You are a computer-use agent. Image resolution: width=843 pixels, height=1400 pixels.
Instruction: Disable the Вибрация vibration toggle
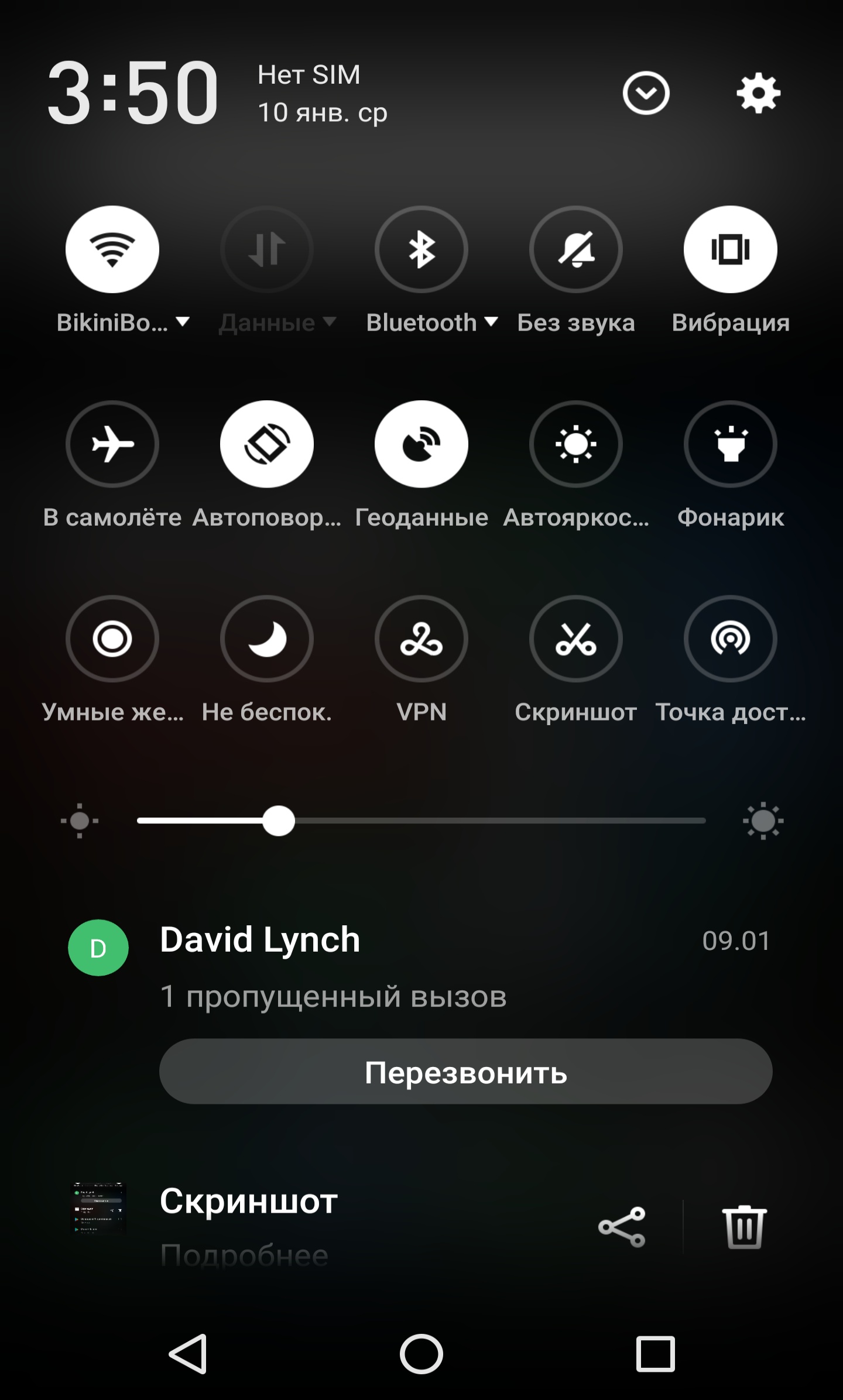(x=730, y=249)
